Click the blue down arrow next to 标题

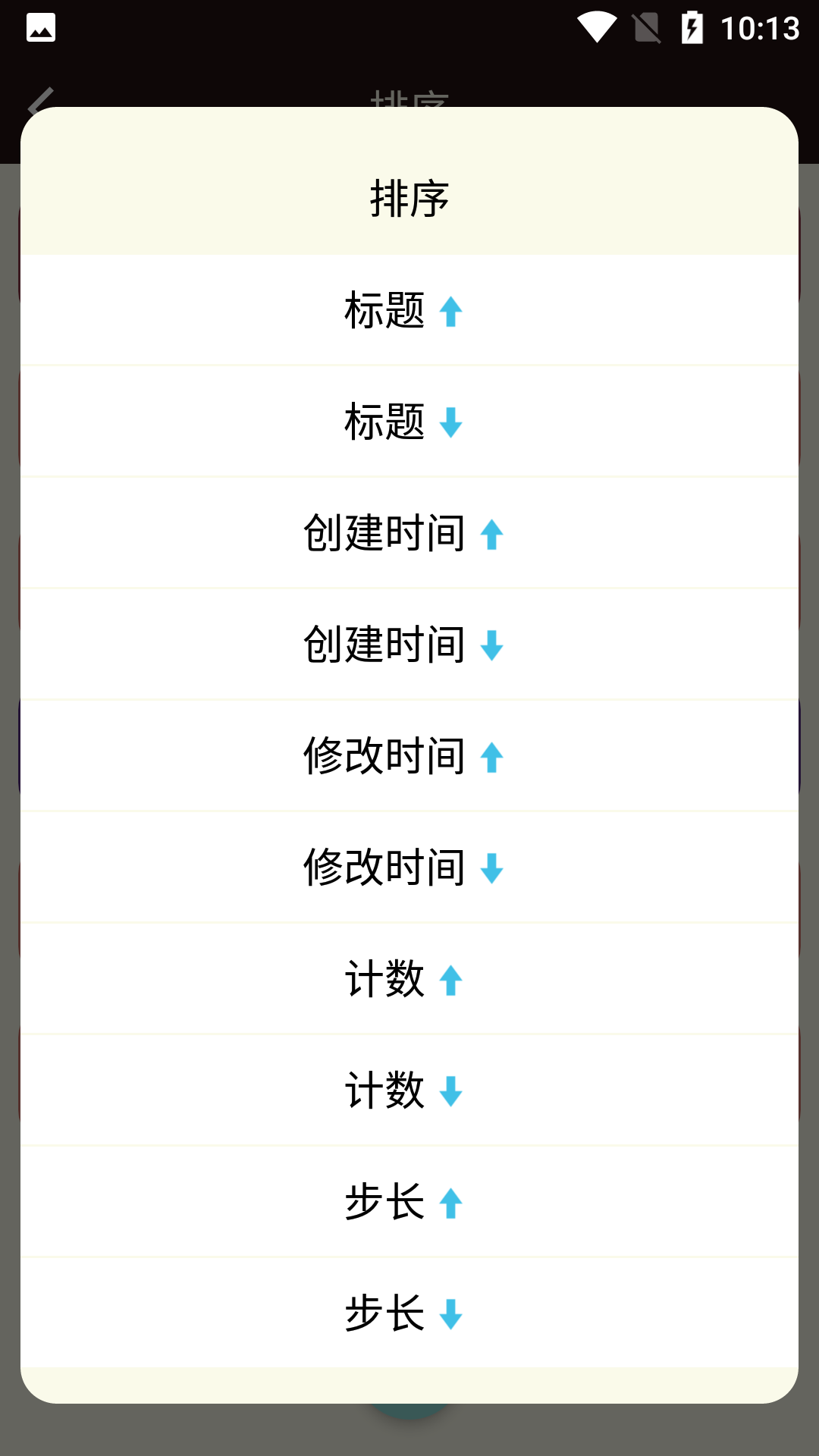click(x=450, y=423)
